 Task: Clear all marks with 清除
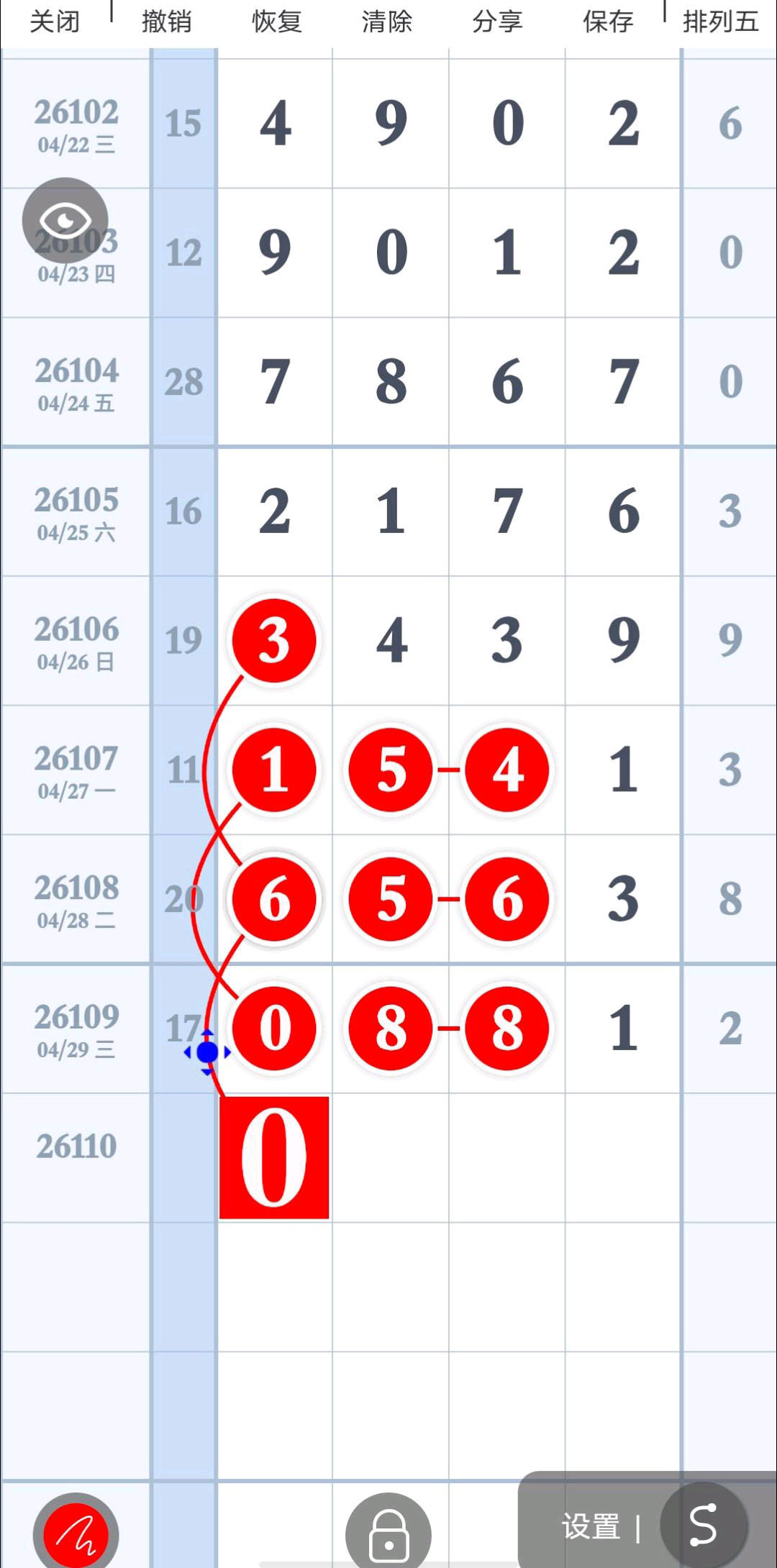(x=387, y=22)
